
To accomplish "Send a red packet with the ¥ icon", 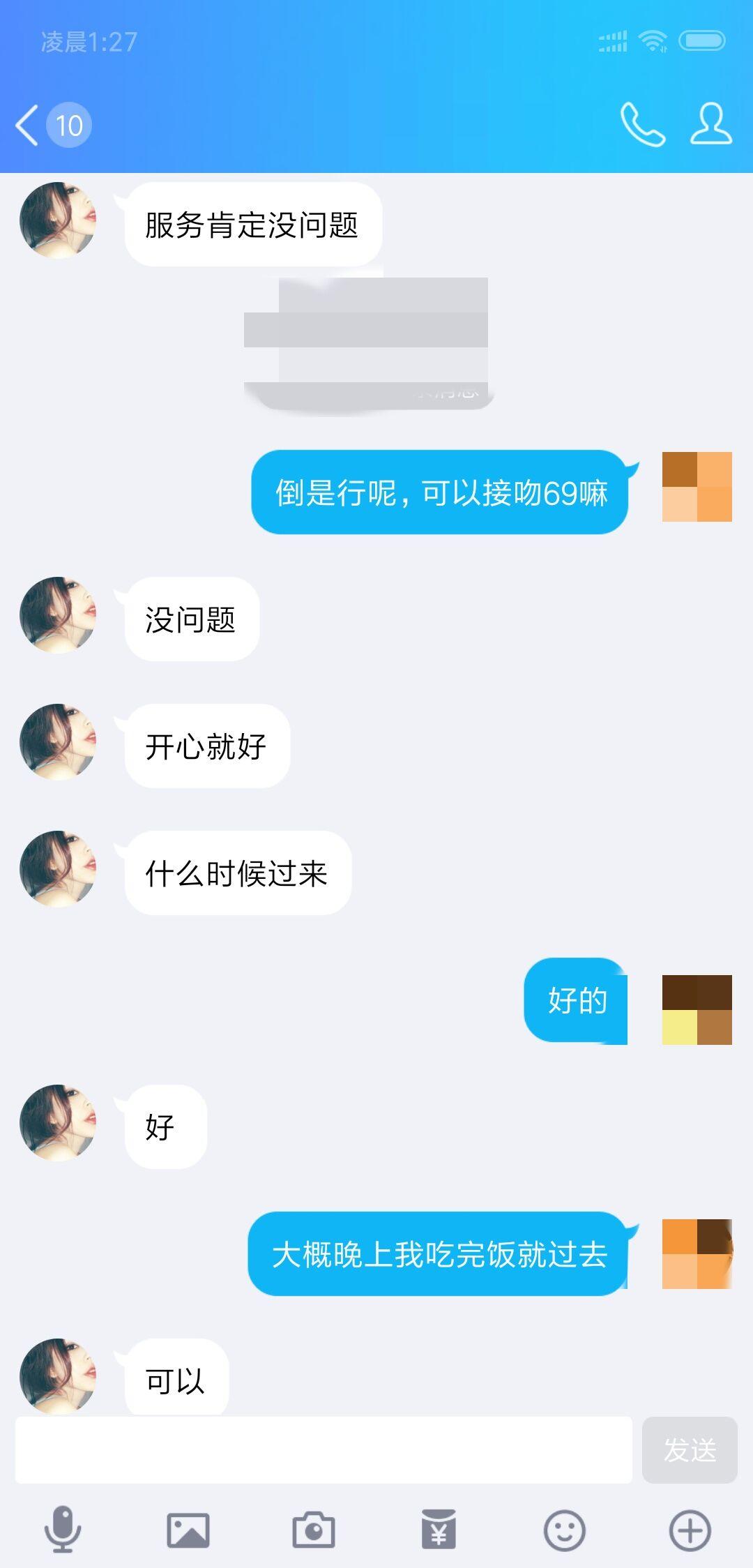I will [439, 1530].
